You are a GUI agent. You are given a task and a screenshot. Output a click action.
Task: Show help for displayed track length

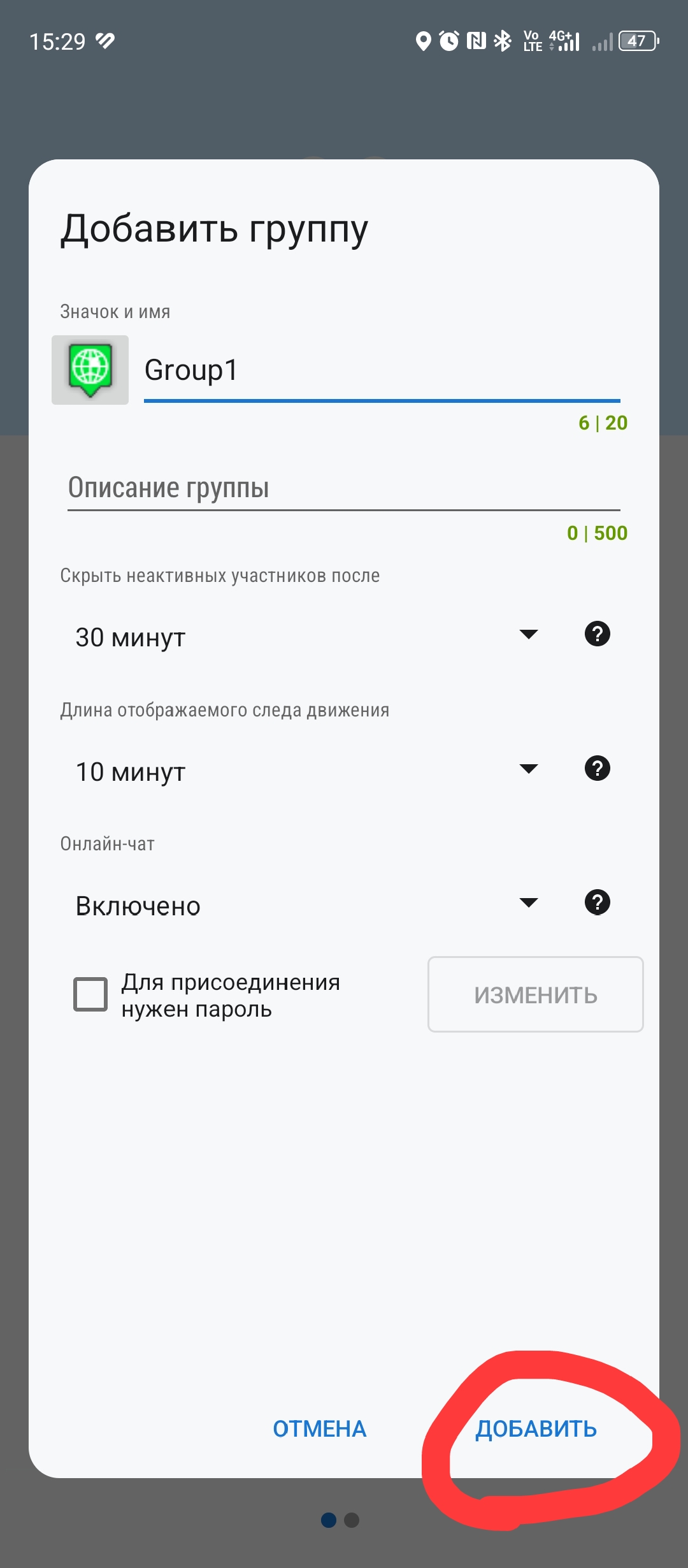tap(597, 769)
